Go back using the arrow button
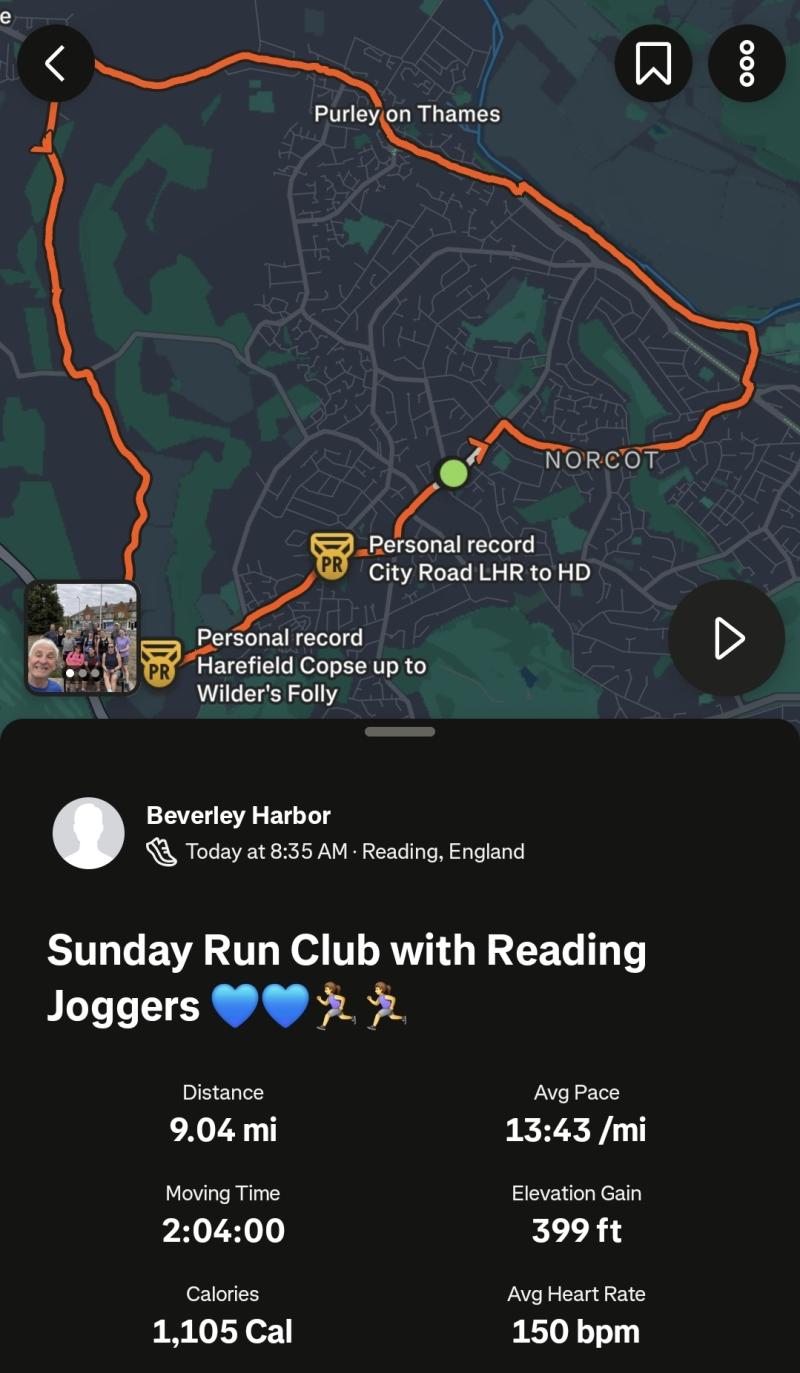Screen dimensions: 800x1373 point(56,63)
